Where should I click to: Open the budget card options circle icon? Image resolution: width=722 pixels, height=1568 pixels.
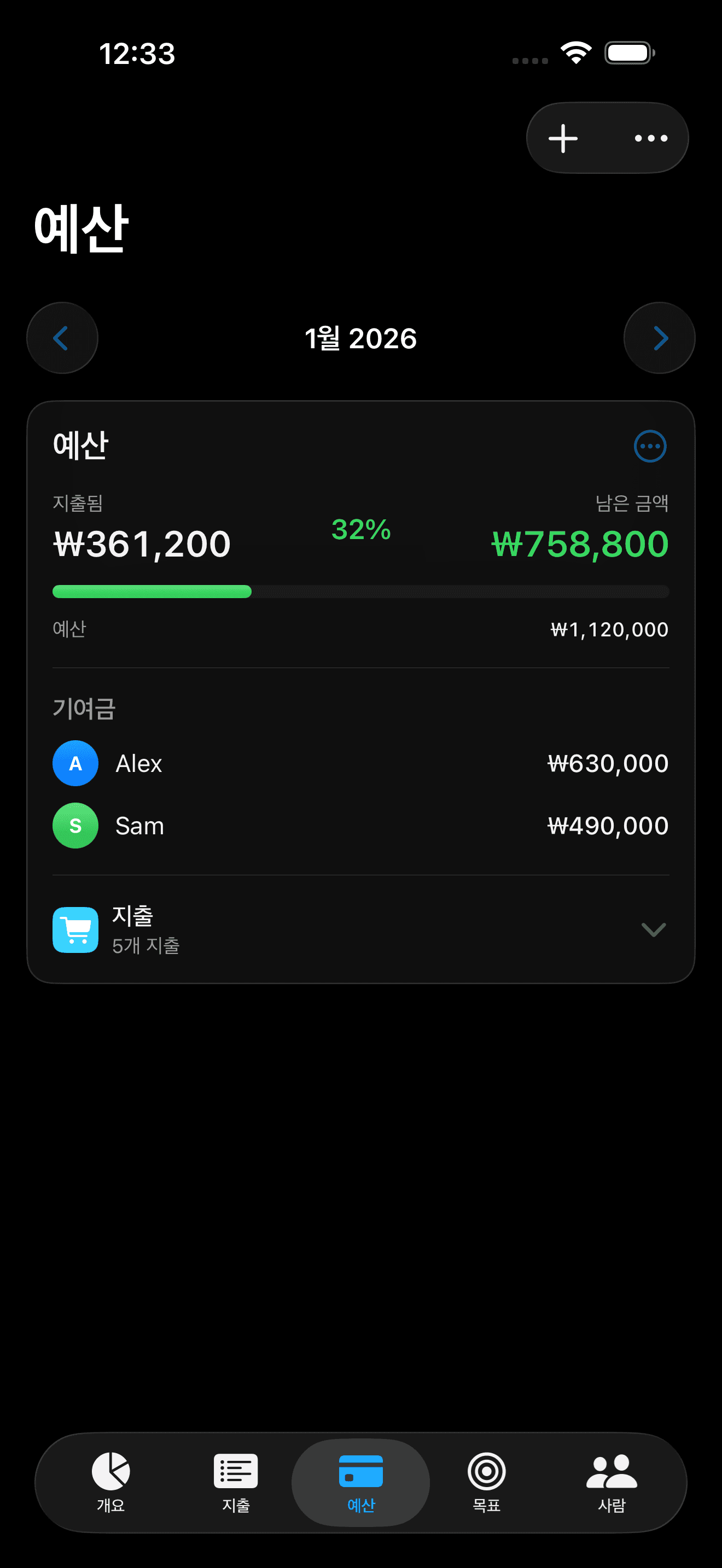coord(650,446)
